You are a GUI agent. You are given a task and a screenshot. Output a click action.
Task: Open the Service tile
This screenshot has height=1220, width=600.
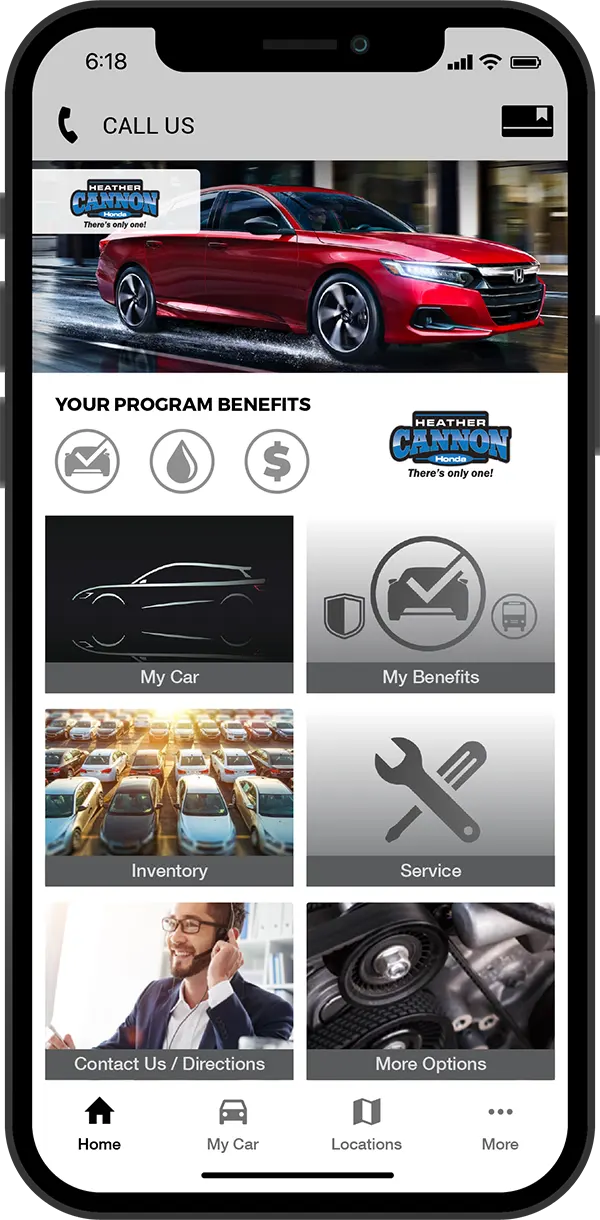(430, 797)
